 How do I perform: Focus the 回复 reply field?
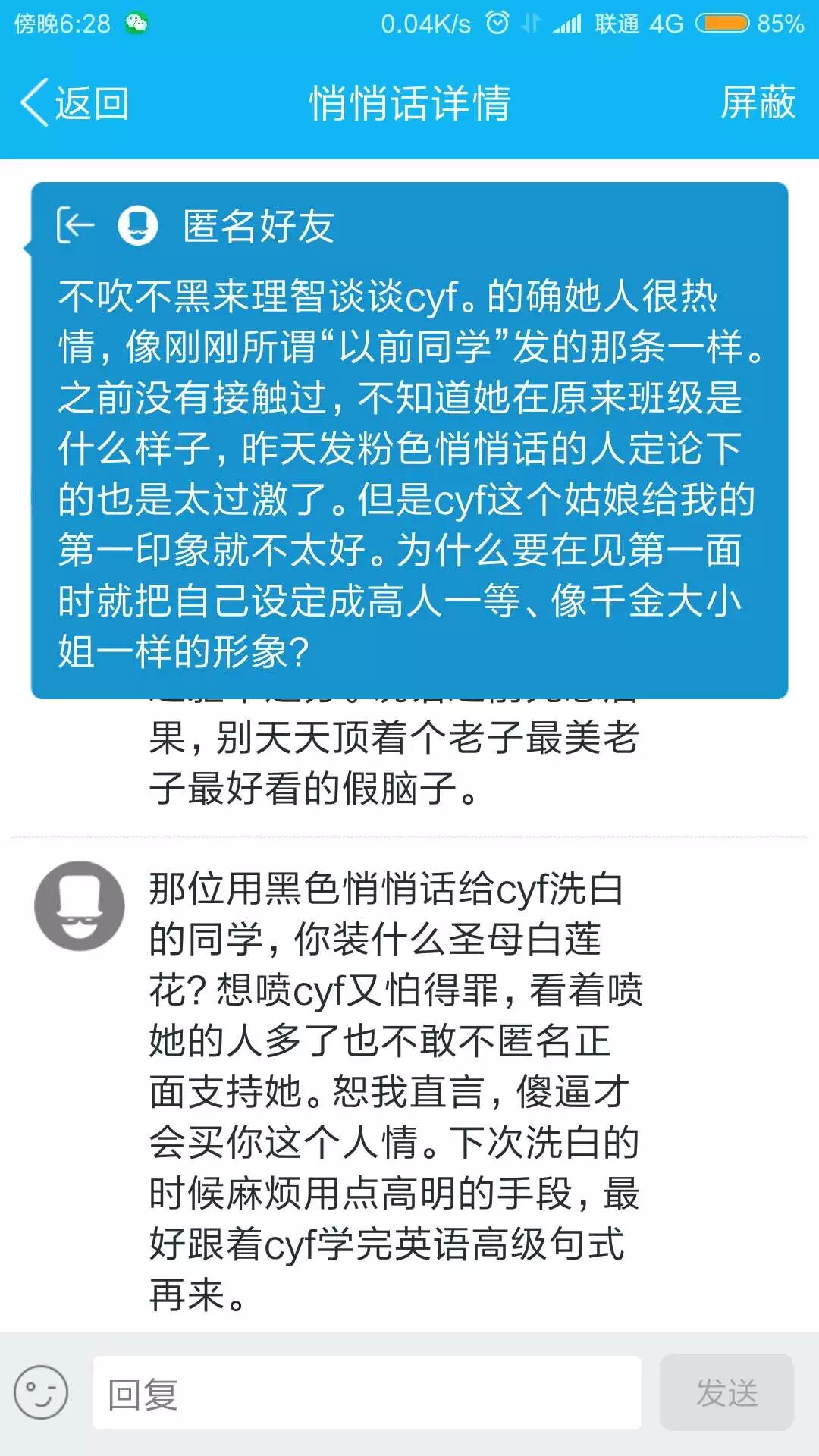(367, 1392)
